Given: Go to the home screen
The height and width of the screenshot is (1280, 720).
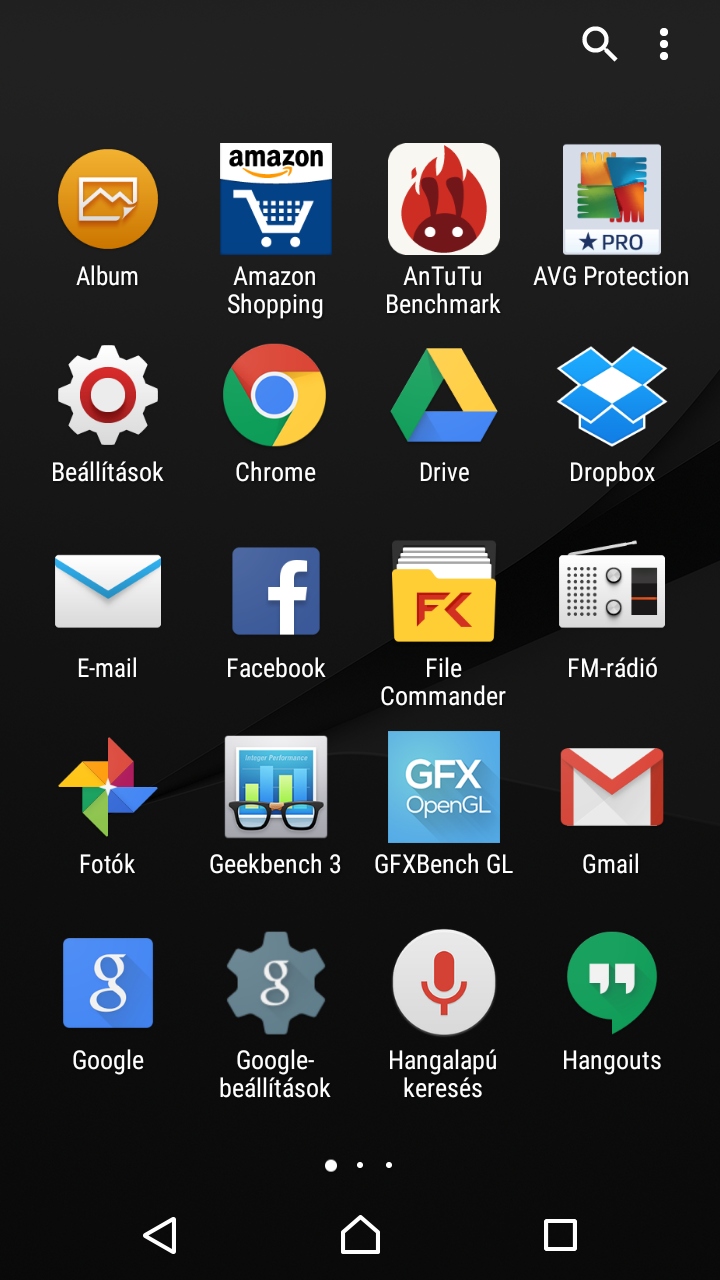Looking at the screenshot, I should [360, 1235].
